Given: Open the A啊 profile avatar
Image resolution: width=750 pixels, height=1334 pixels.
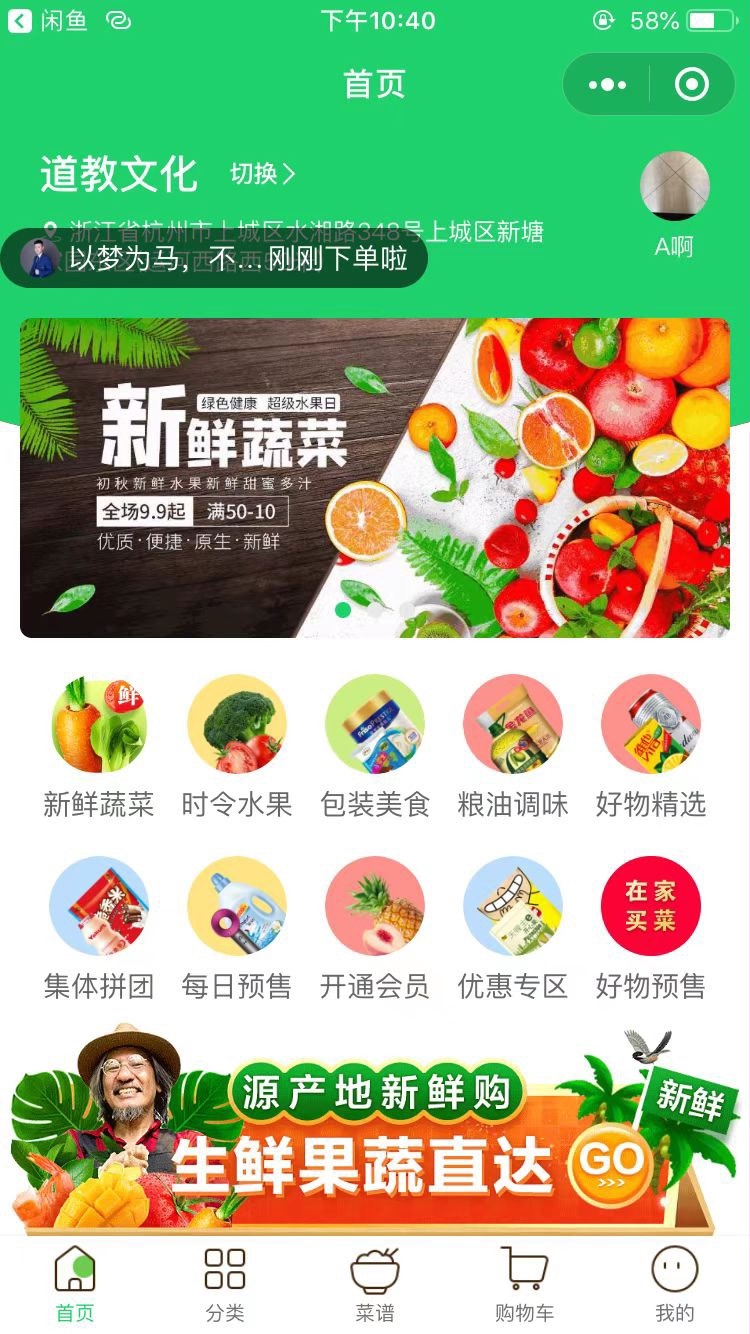Looking at the screenshot, I should (x=674, y=186).
